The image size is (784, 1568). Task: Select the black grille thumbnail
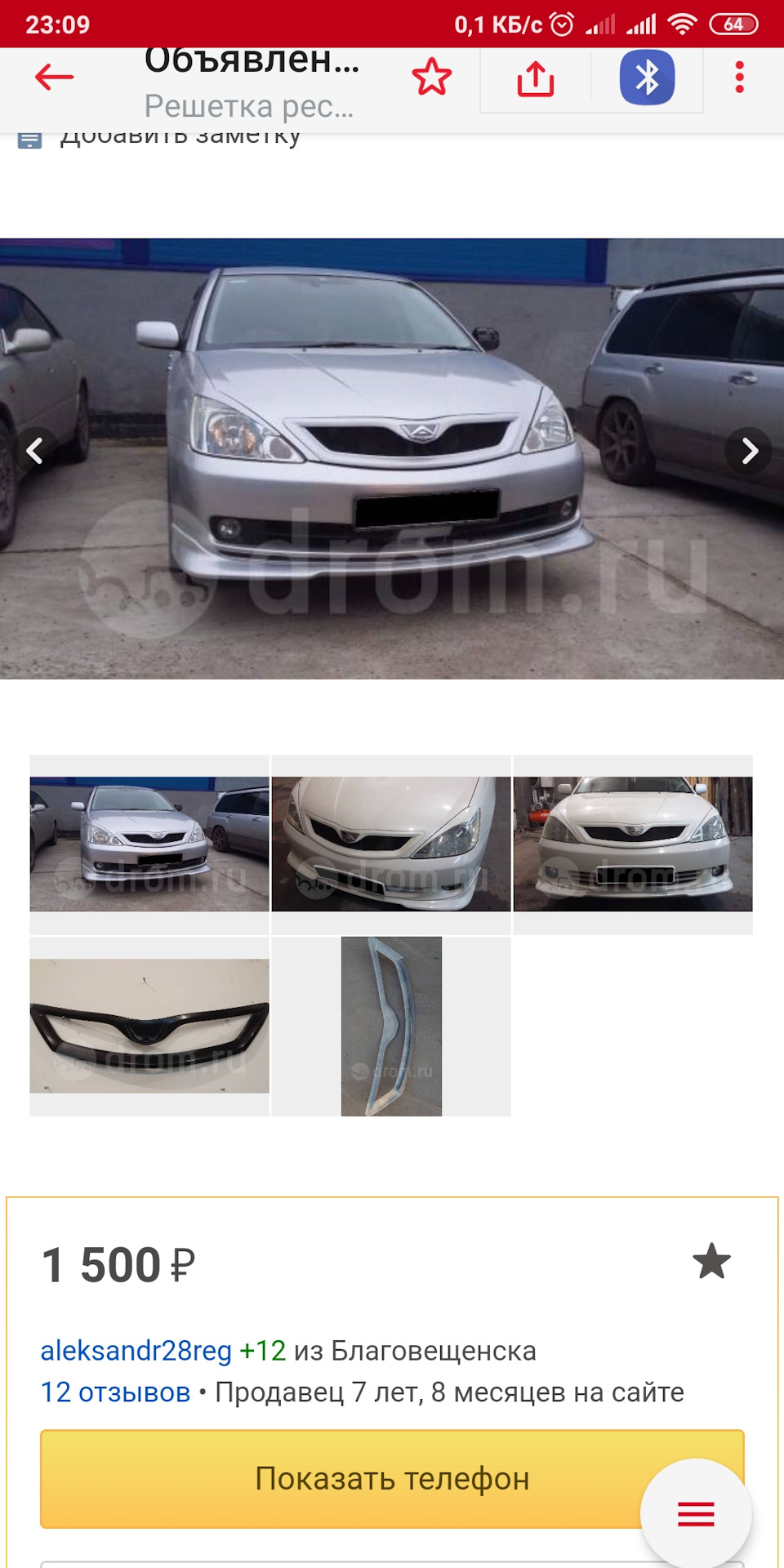[x=149, y=1026]
